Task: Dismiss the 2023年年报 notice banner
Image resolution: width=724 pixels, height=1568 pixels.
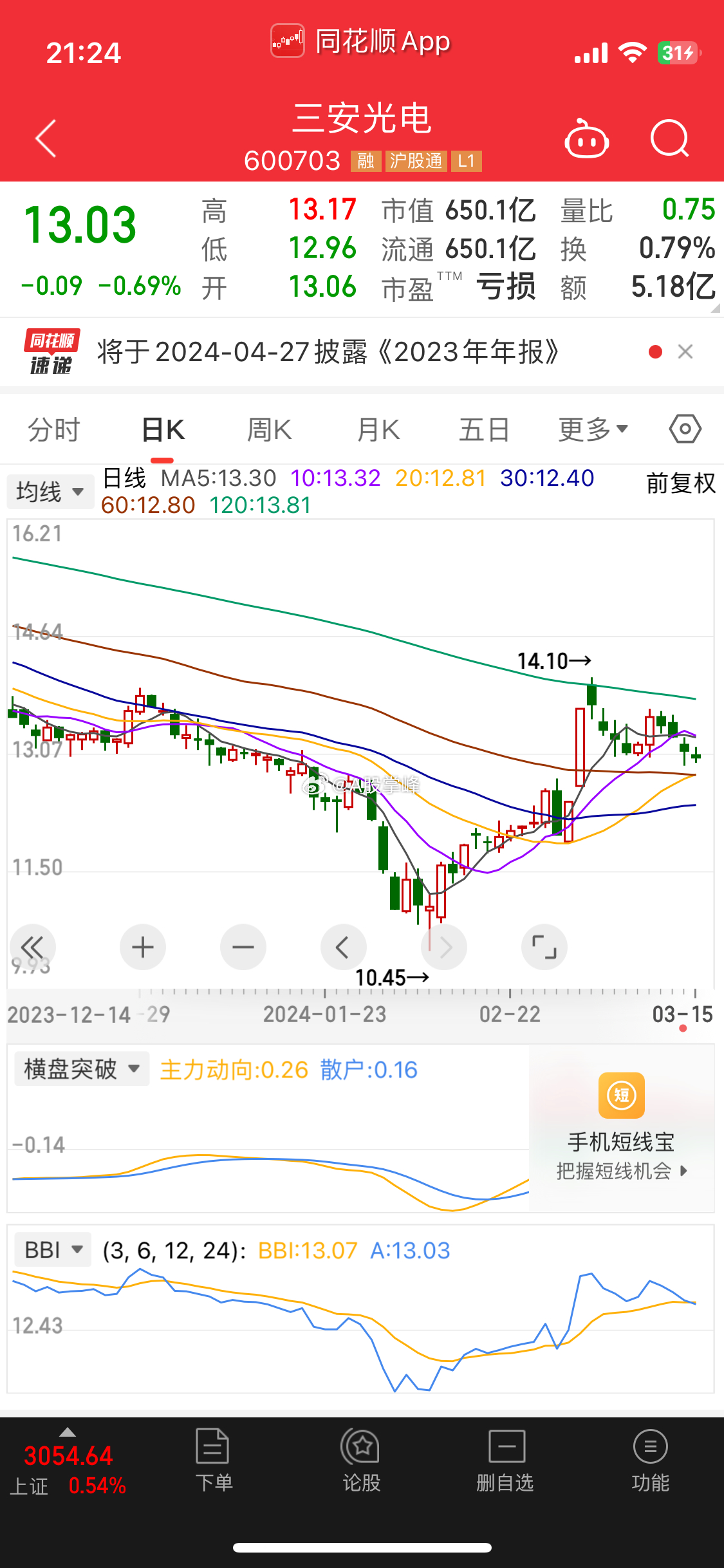Action: [685, 351]
